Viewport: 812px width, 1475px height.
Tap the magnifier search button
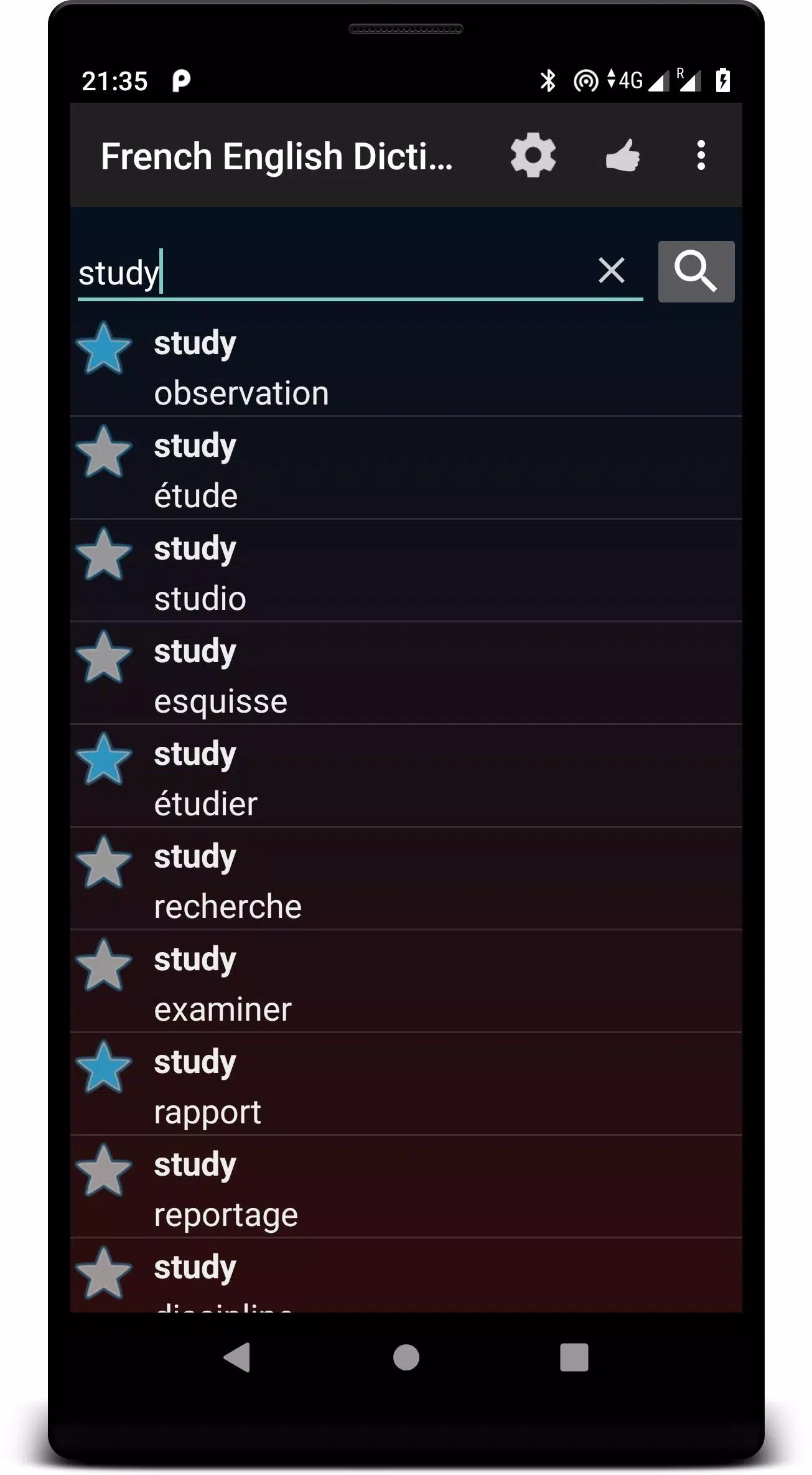pyautogui.click(x=696, y=271)
